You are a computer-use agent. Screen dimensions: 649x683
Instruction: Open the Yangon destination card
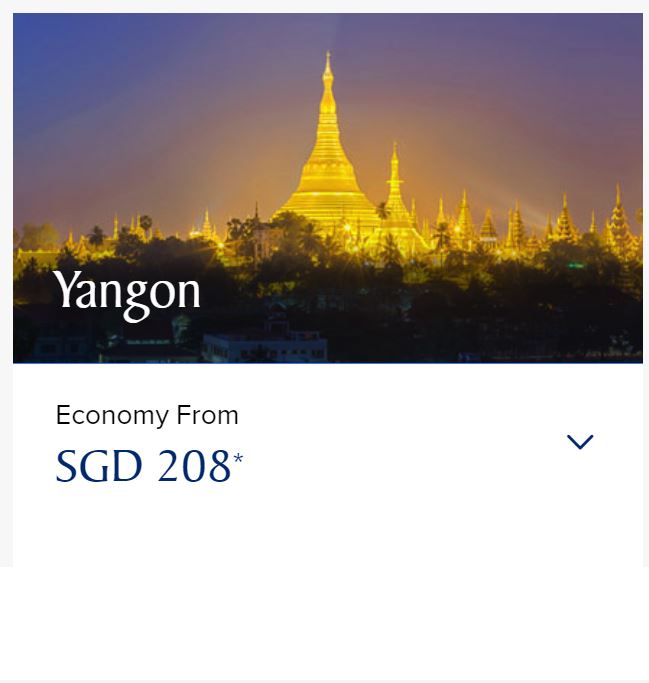pos(327,188)
